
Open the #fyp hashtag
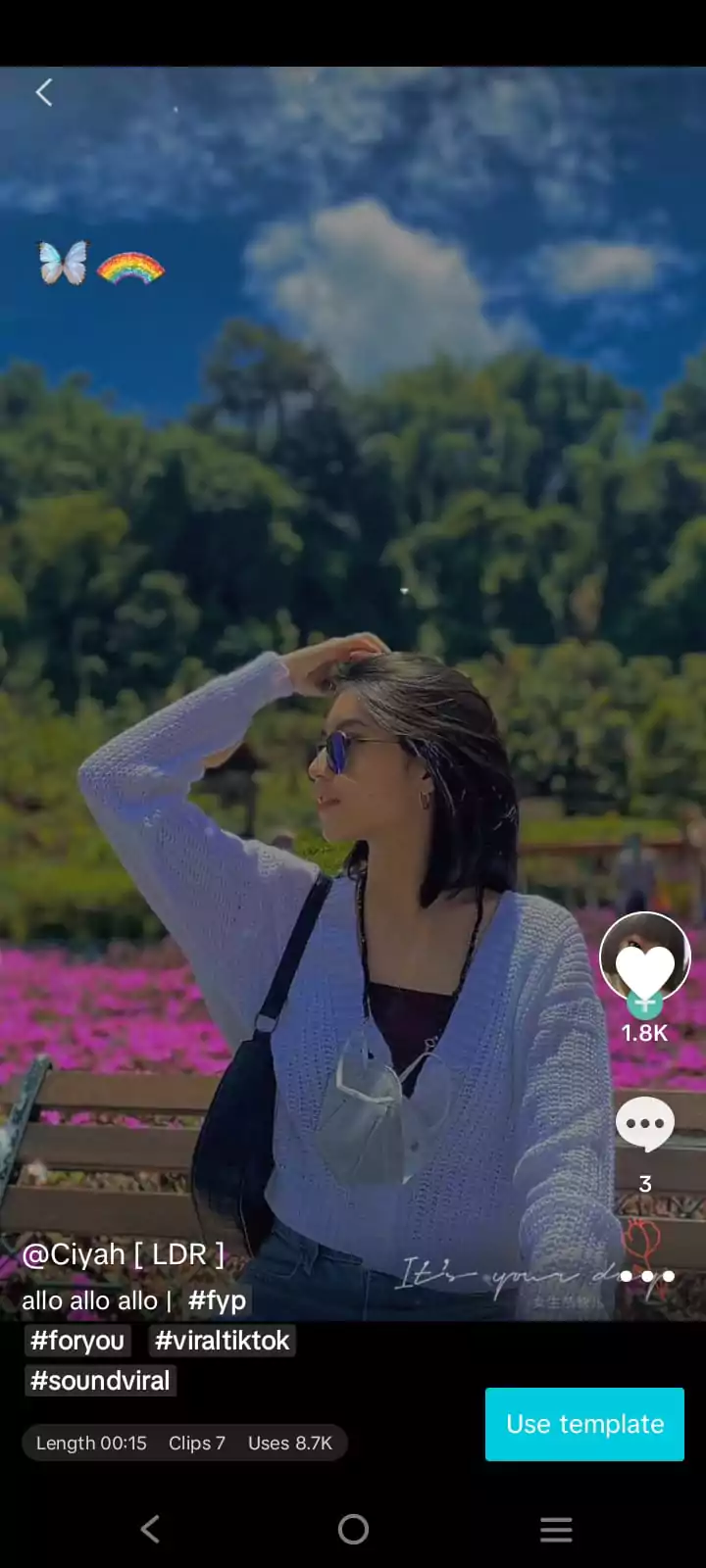(x=217, y=1300)
